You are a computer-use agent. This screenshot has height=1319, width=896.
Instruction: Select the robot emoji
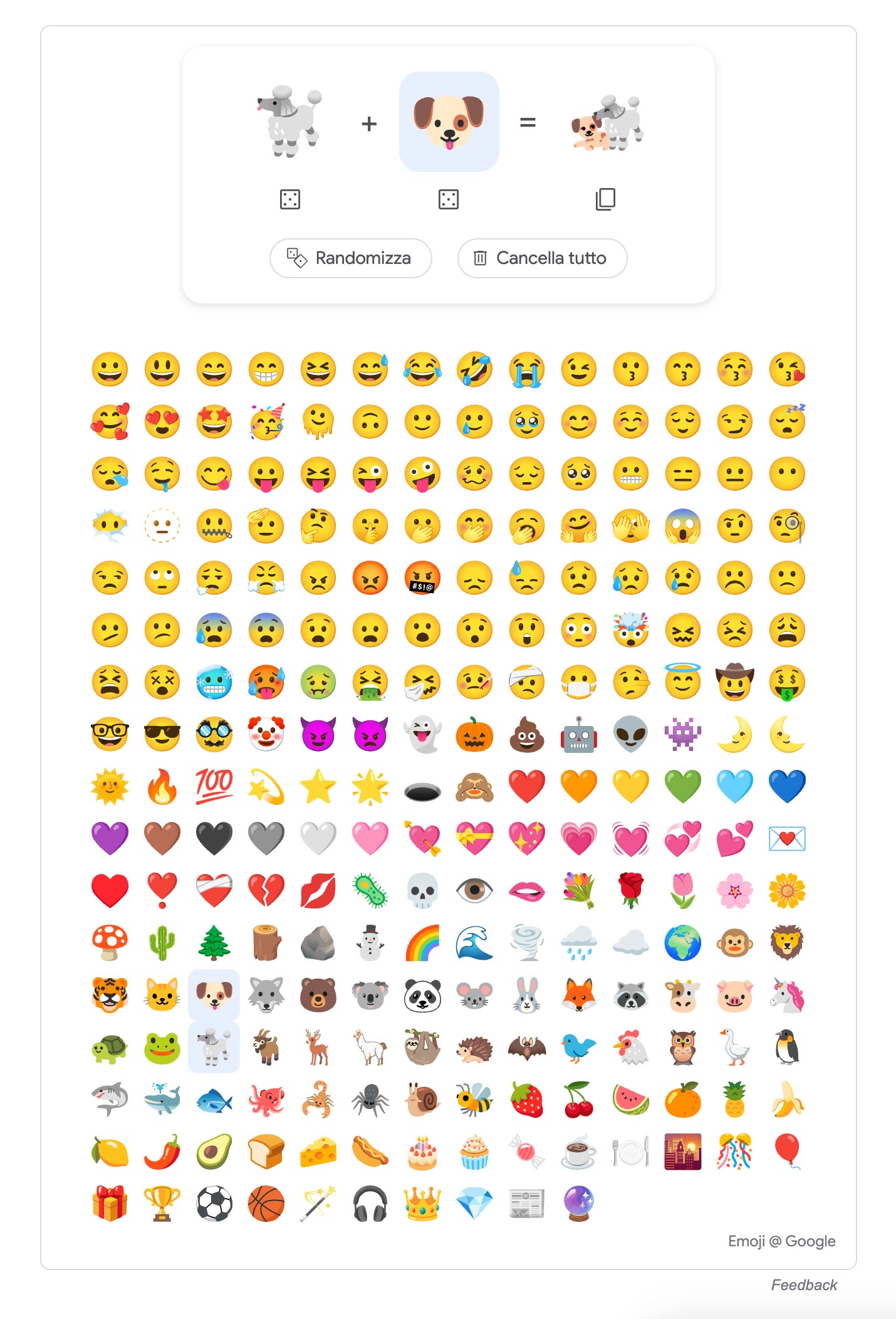coord(578,735)
